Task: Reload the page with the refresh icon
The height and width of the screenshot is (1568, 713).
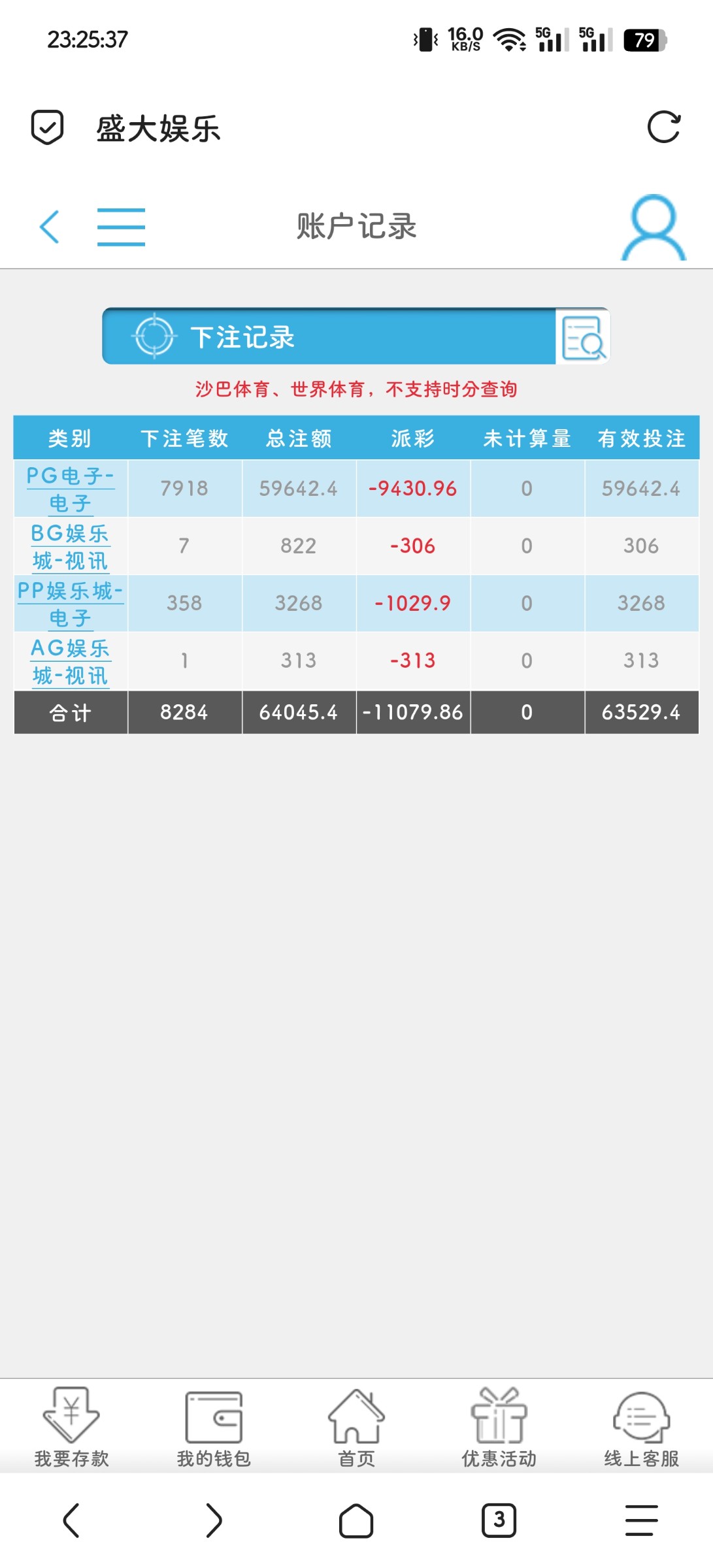Action: point(663,127)
